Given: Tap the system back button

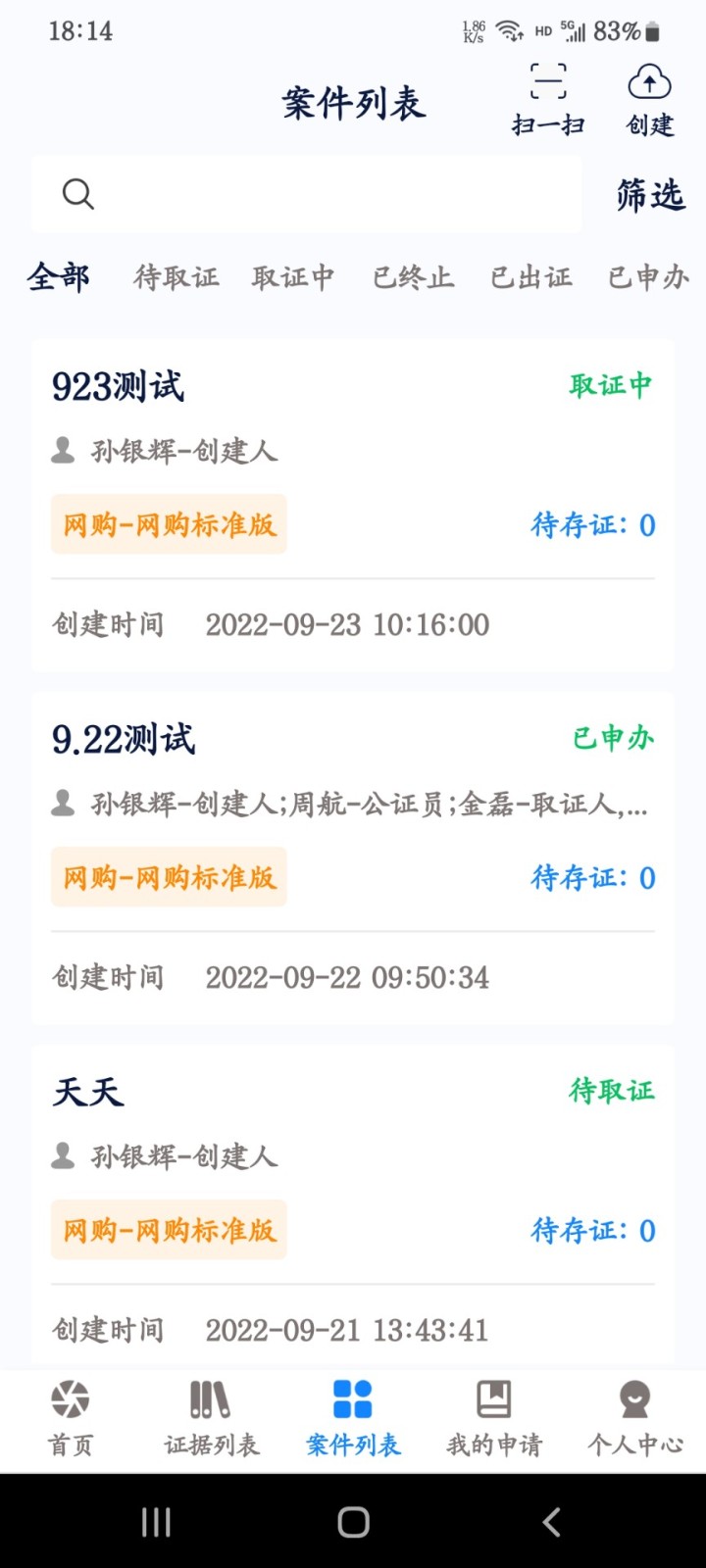Looking at the screenshot, I should pos(551,1522).
